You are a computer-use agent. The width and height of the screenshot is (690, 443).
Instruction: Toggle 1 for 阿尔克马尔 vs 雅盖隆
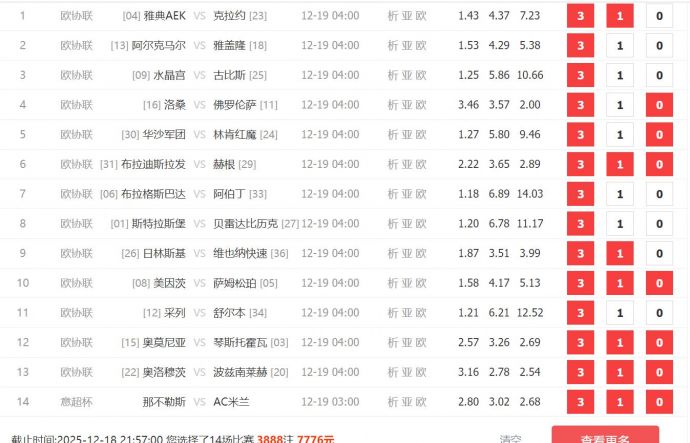tap(620, 46)
